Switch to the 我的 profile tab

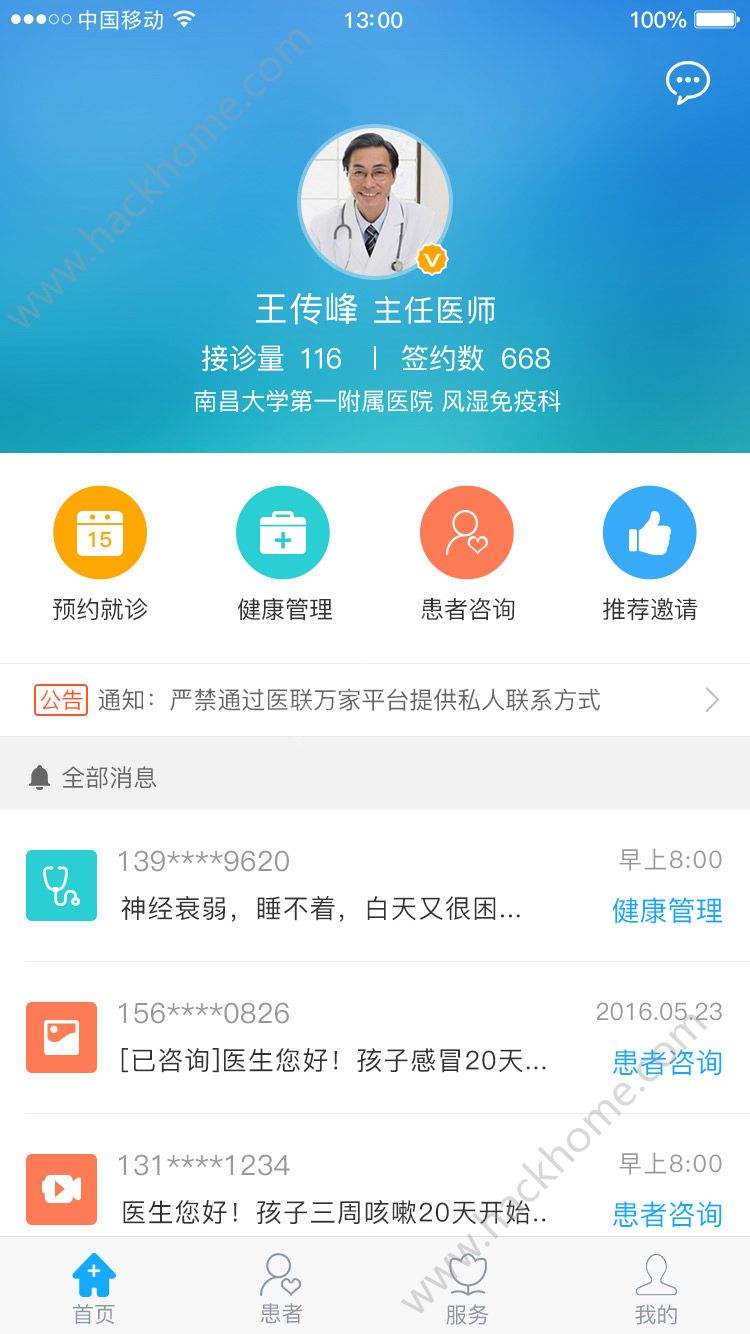point(656,1288)
